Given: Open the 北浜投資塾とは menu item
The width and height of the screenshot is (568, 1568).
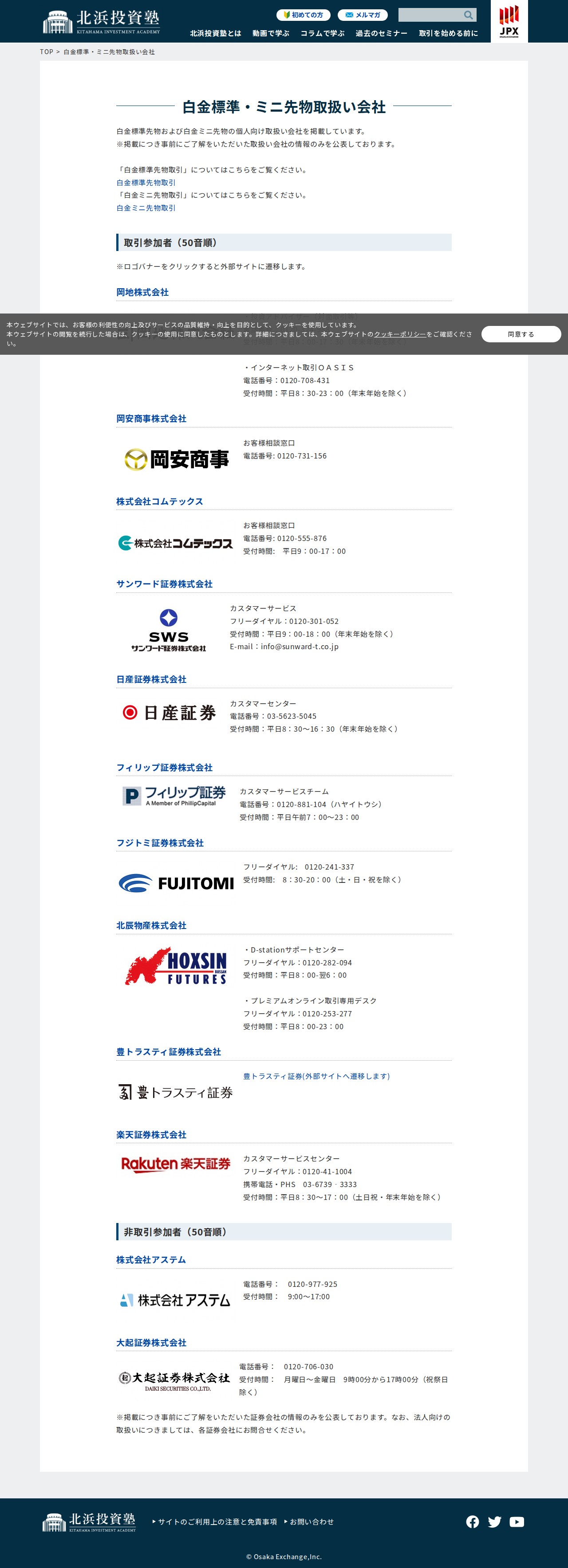Looking at the screenshot, I should click(215, 33).
